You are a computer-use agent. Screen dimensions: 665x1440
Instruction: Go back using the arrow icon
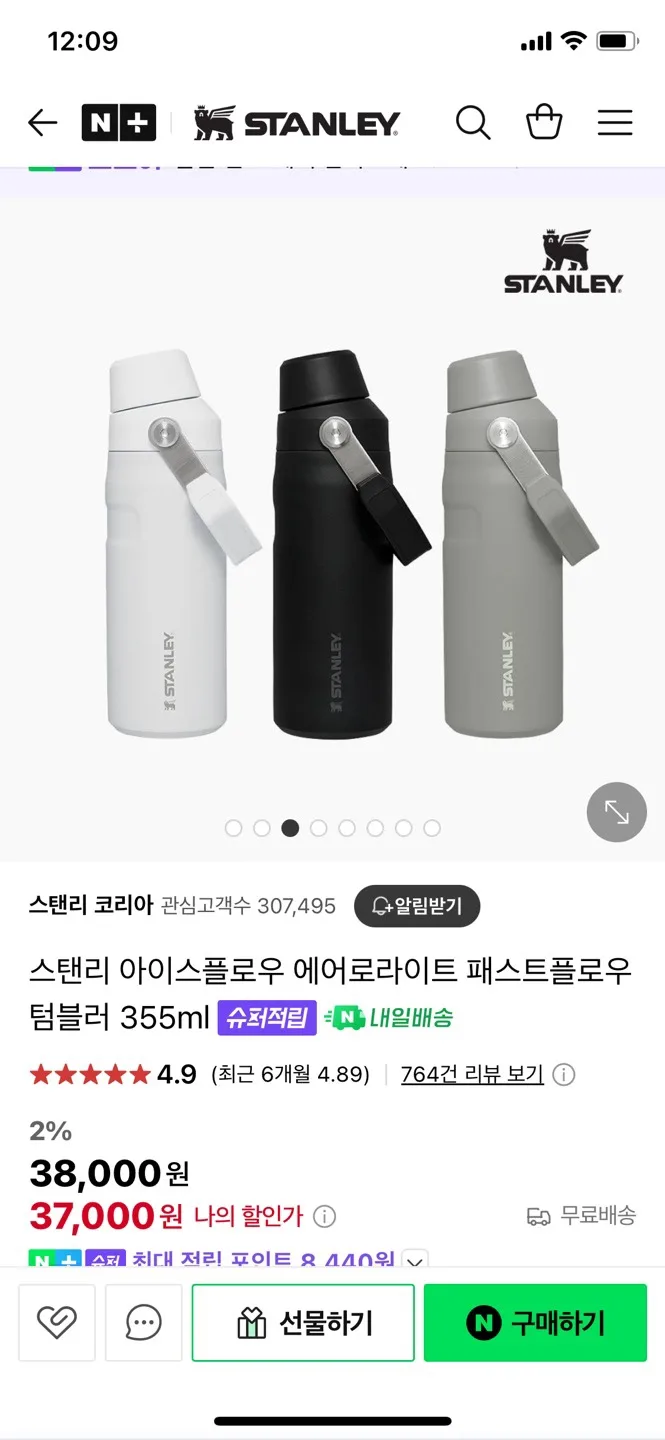(x=42, y=123)
